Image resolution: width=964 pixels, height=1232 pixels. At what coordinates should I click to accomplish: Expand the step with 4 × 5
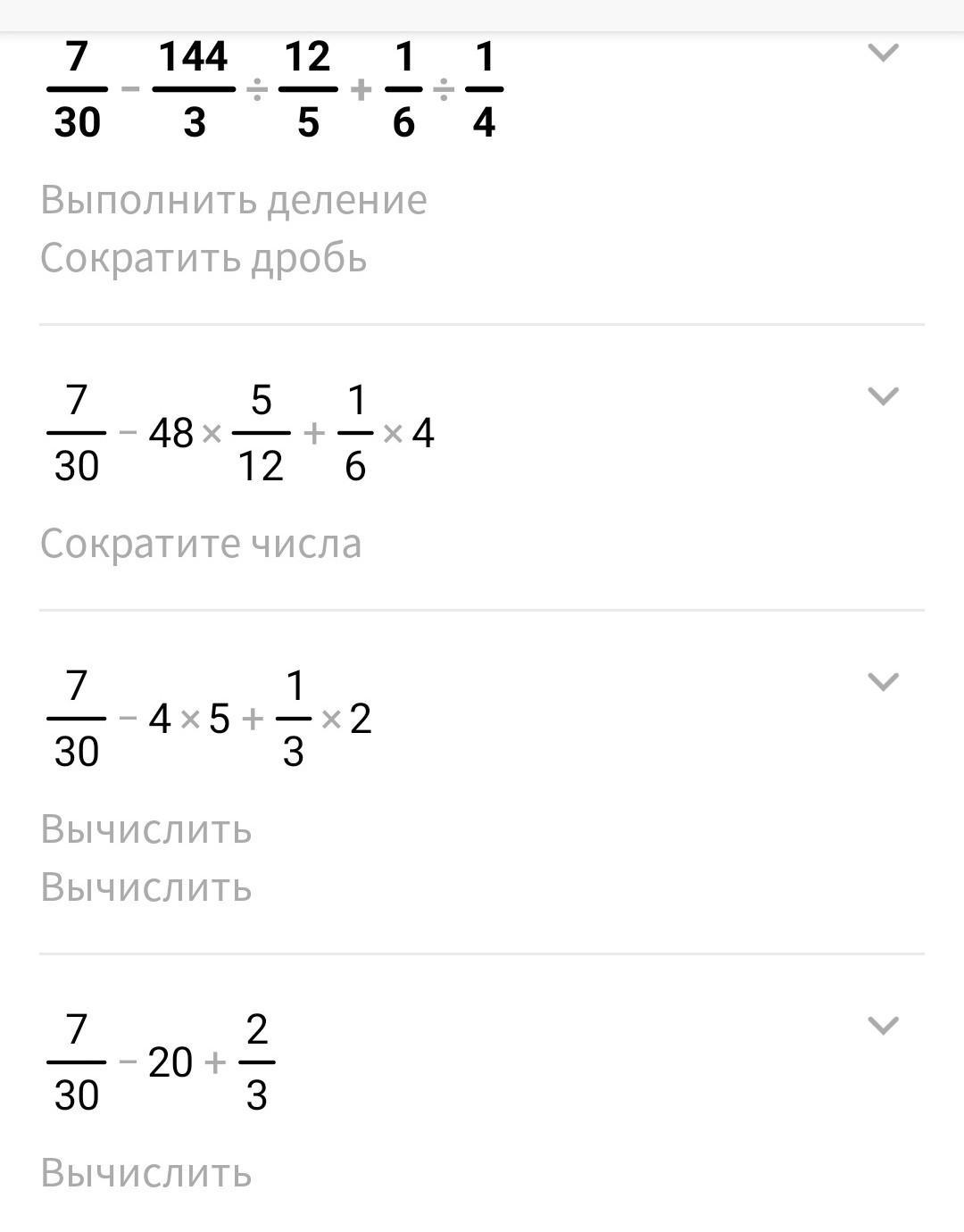click(x=883, y=682)
